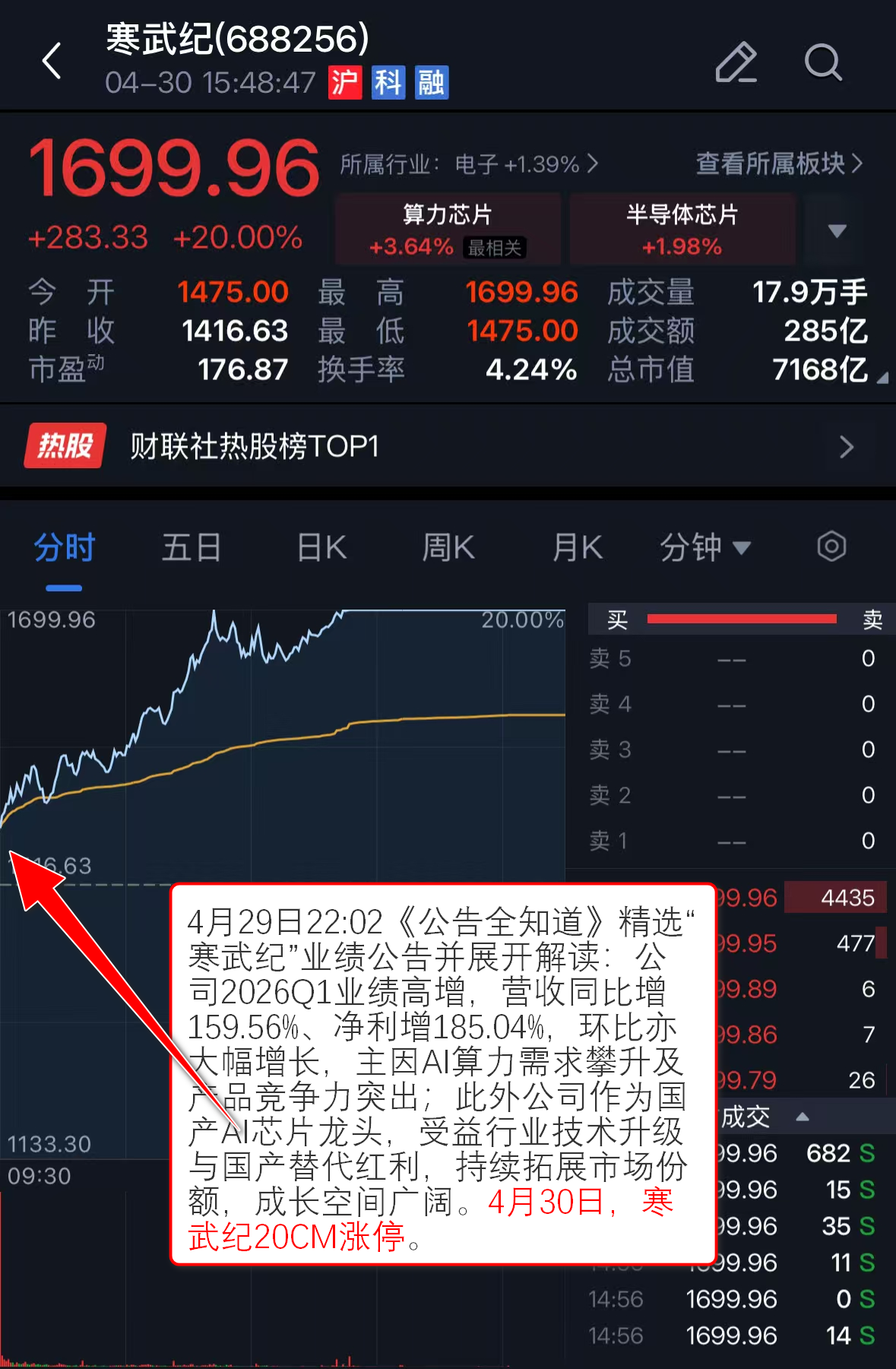Select the 周K chart tab

pyautogui.click(x=448, y=548)
